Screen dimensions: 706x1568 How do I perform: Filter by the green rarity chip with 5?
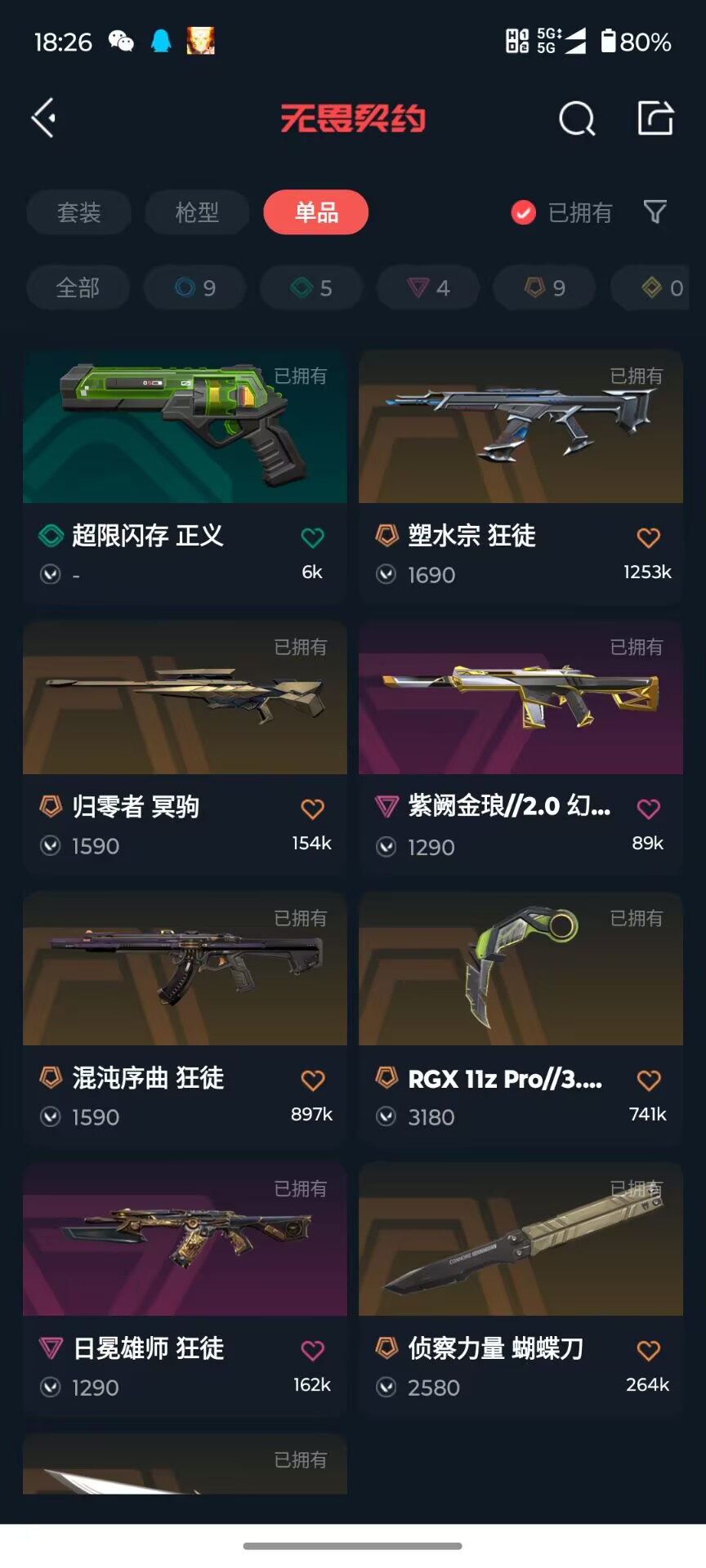click(x=311, y=288)
